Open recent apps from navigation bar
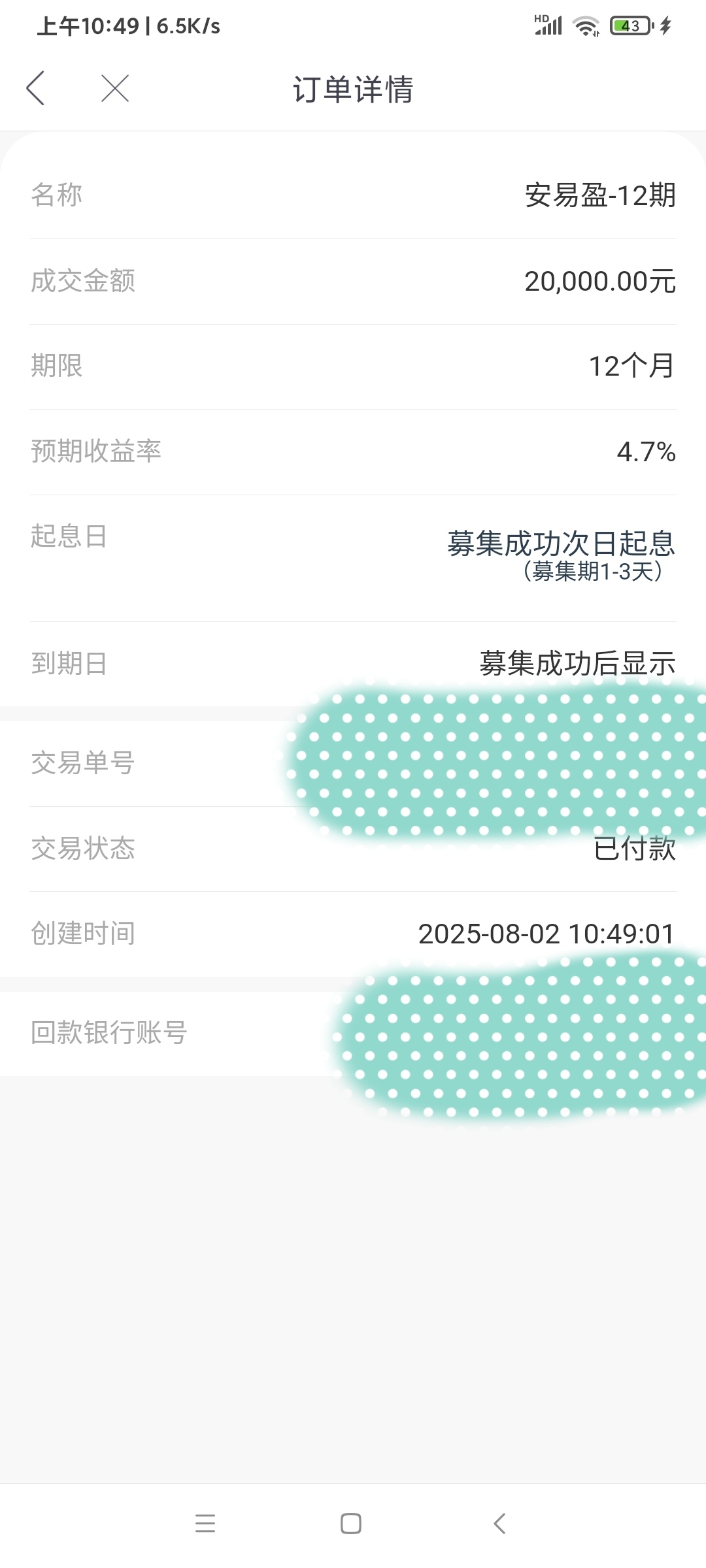This screenshot has width=706, height=1568. (205, 1524)
